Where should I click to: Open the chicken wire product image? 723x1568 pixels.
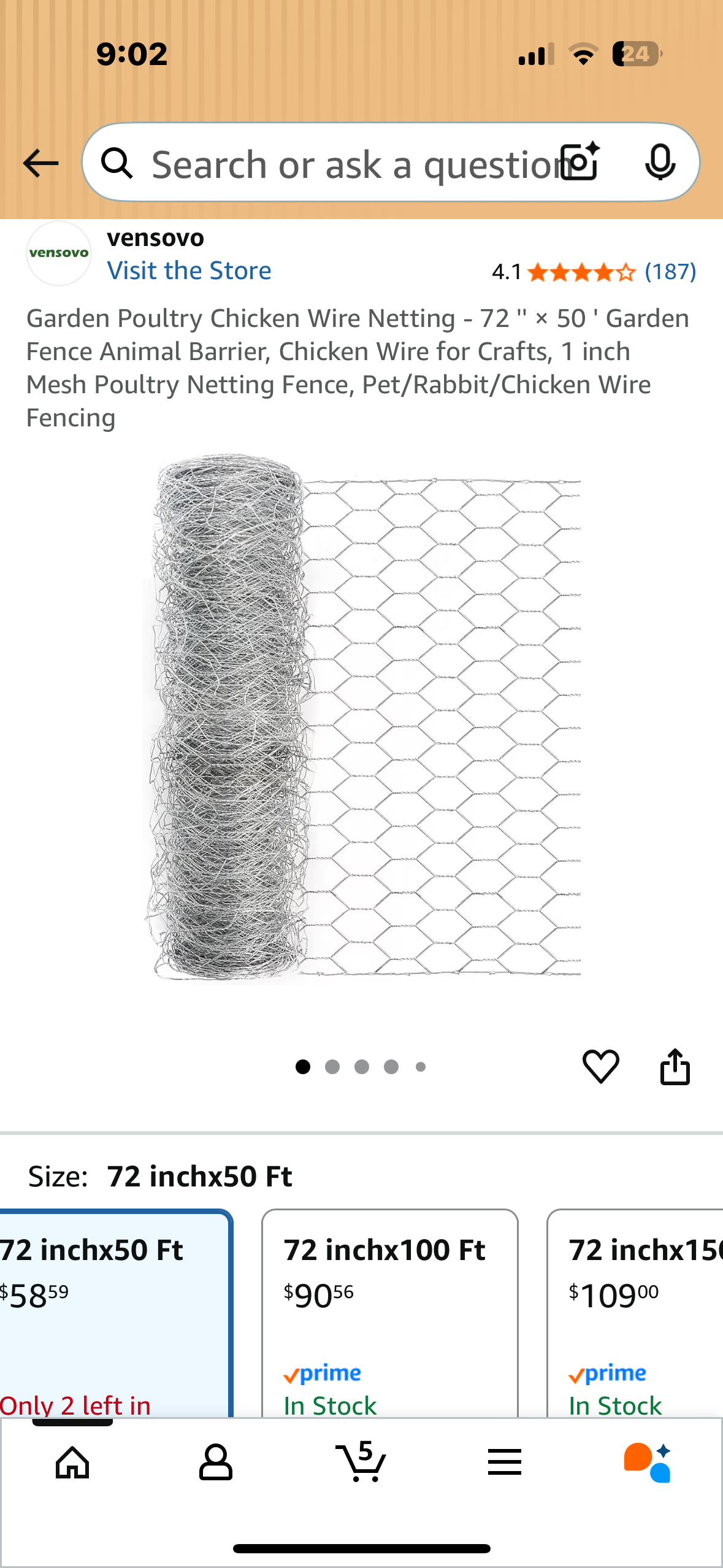tap(362, 715)
